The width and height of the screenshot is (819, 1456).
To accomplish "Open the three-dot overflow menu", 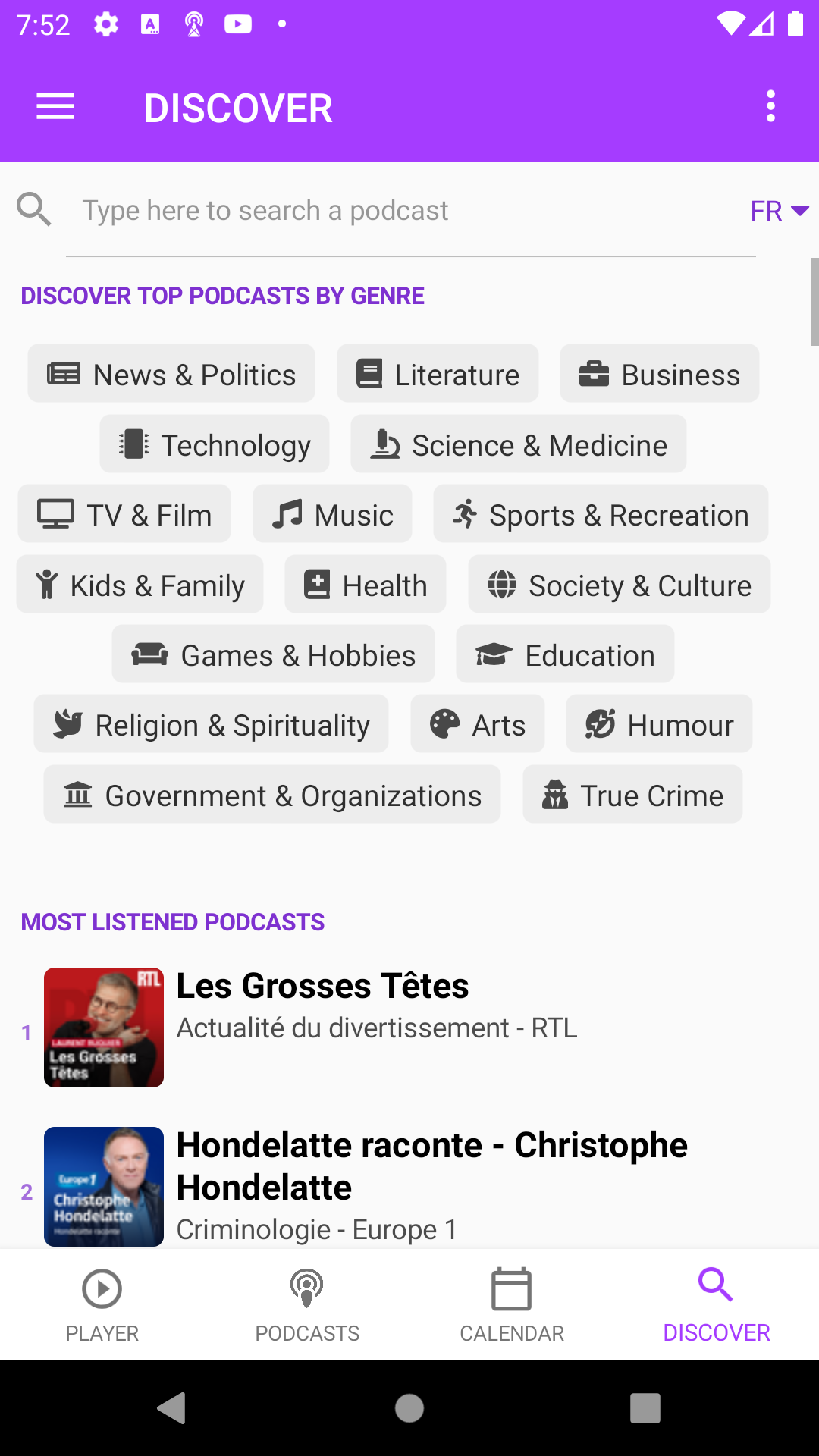I will (770, 107).
